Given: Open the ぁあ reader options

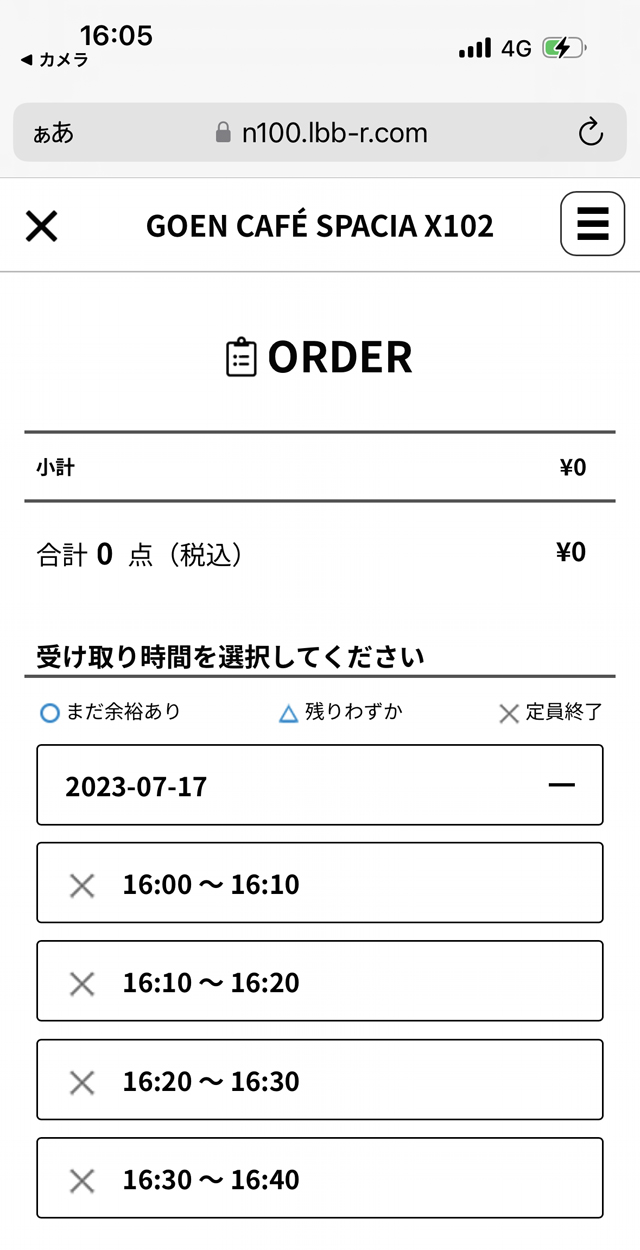Looking at the screenshot, I should (x=53, y=133).
